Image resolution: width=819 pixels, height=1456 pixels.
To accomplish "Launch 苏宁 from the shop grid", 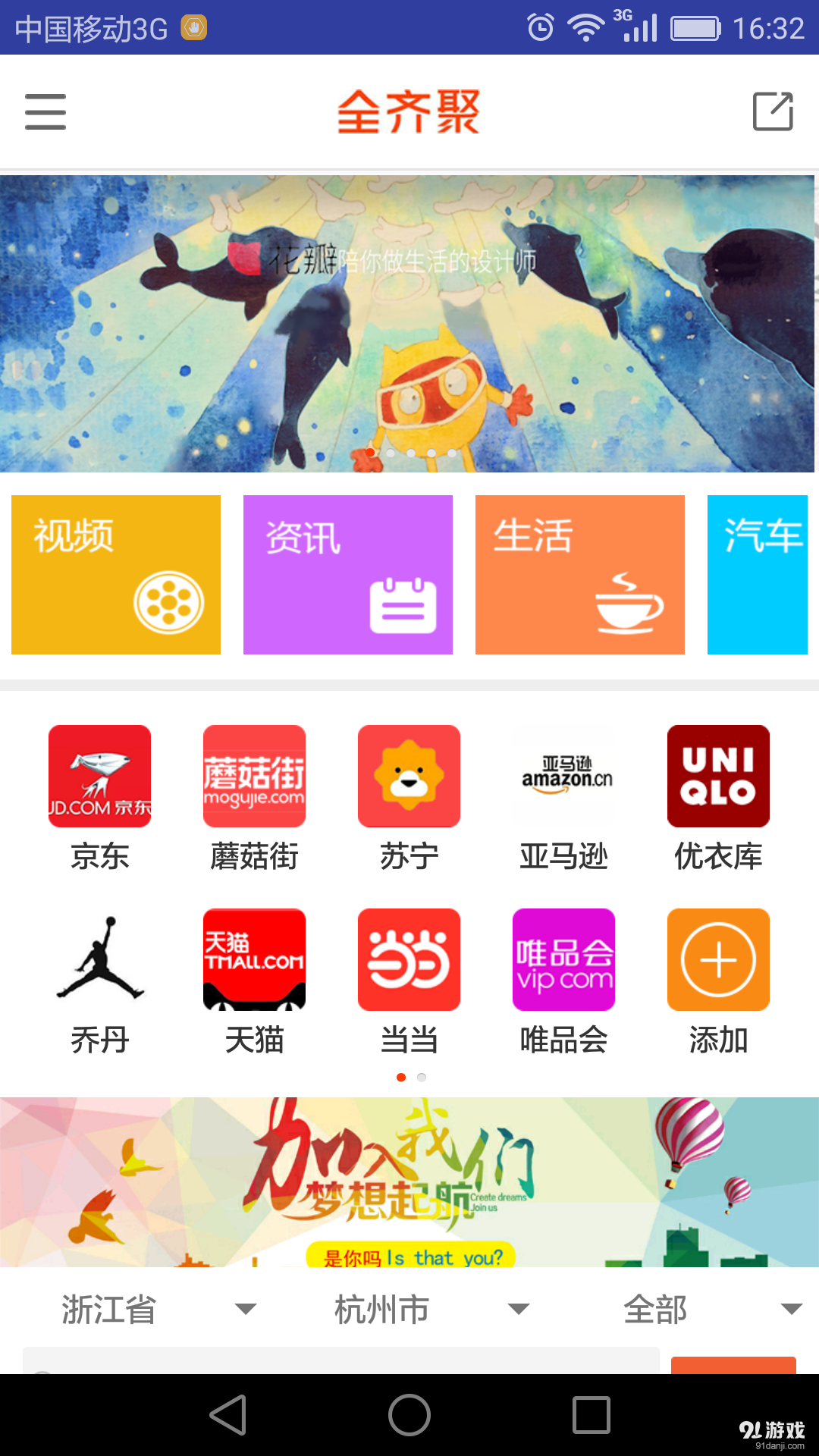I will click(x=409, y=776).
